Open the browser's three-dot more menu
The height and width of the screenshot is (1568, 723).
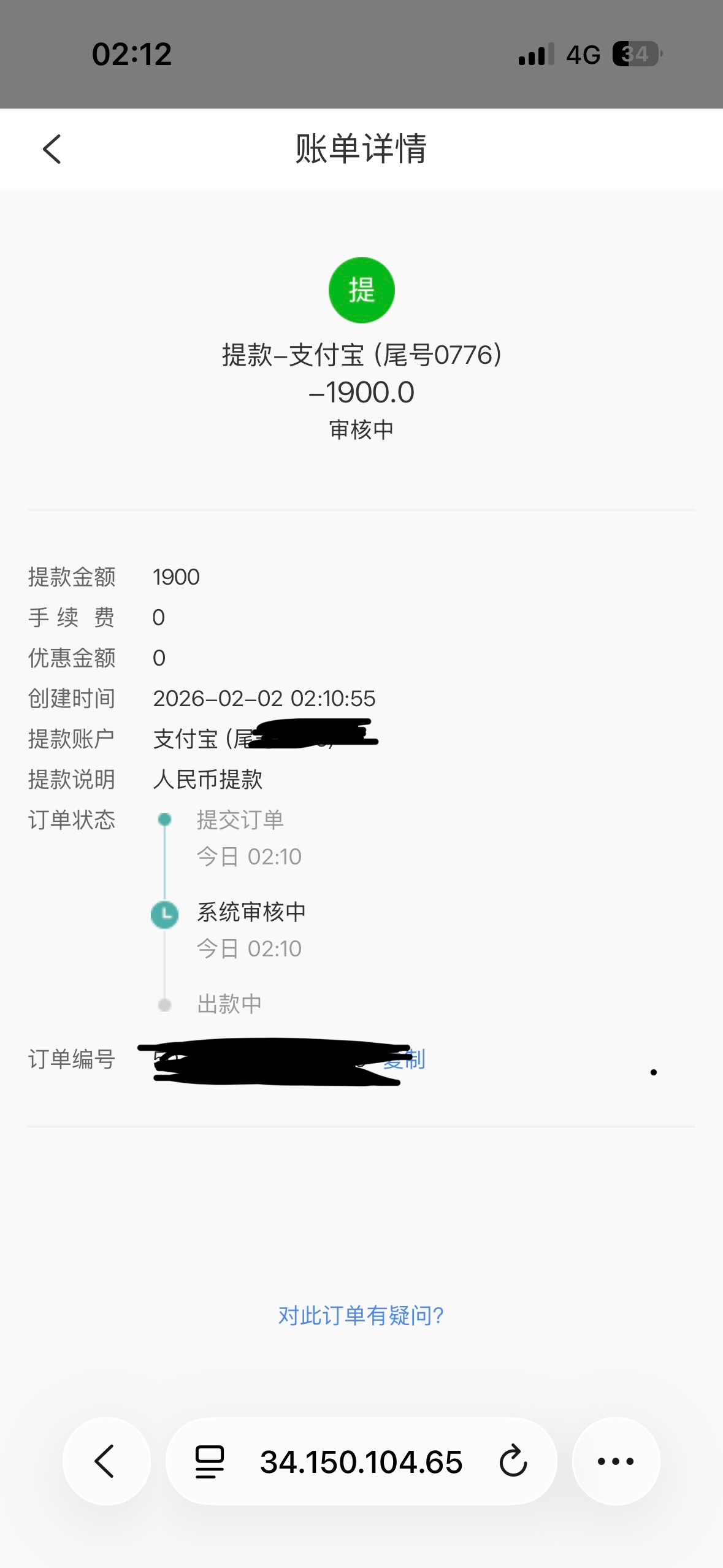[616, 1461]
